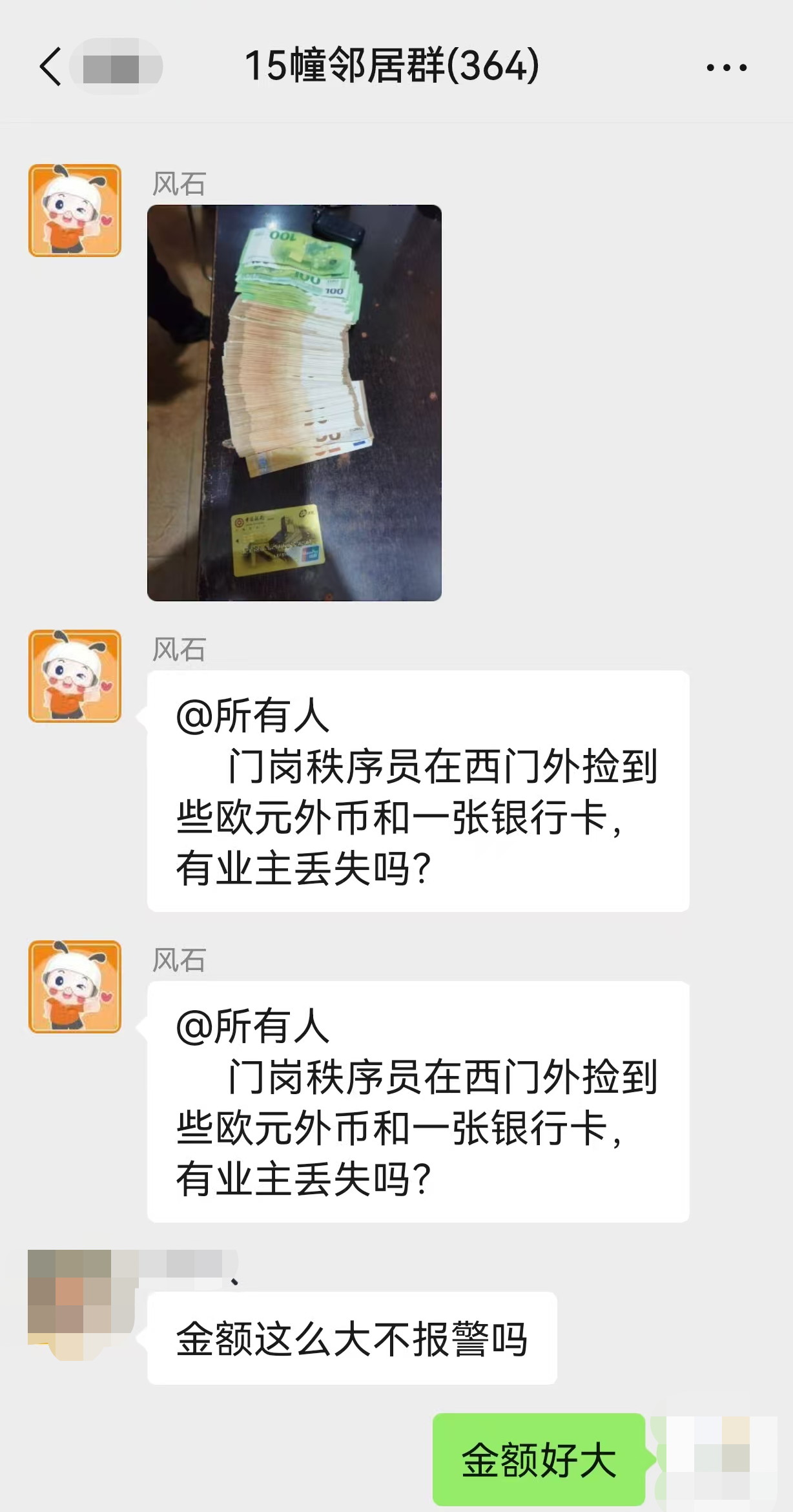The width and height of the screenshot is (793, 1512).
Task: Open the group chat's three-dot menu
Action: pos(726,67)
